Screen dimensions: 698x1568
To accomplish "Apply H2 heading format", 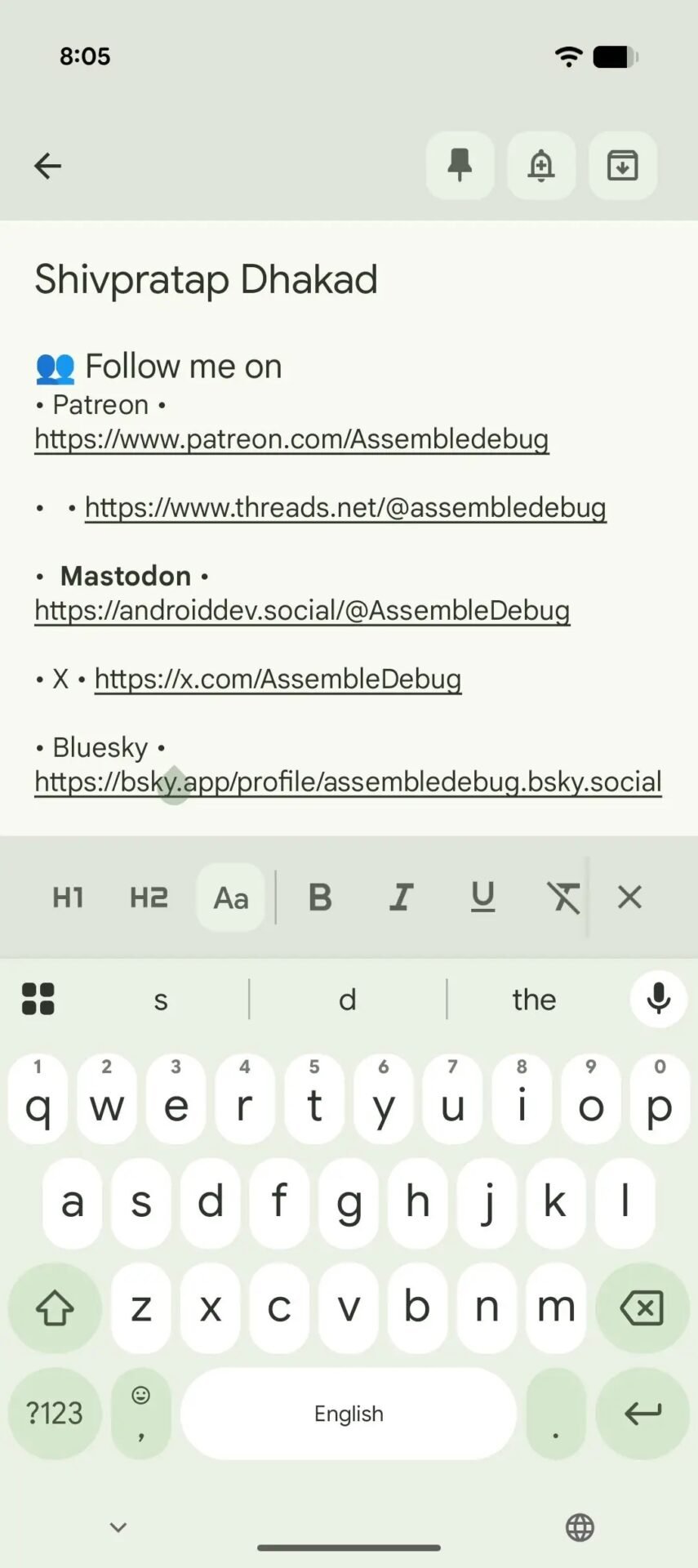I will click(149, 898).
